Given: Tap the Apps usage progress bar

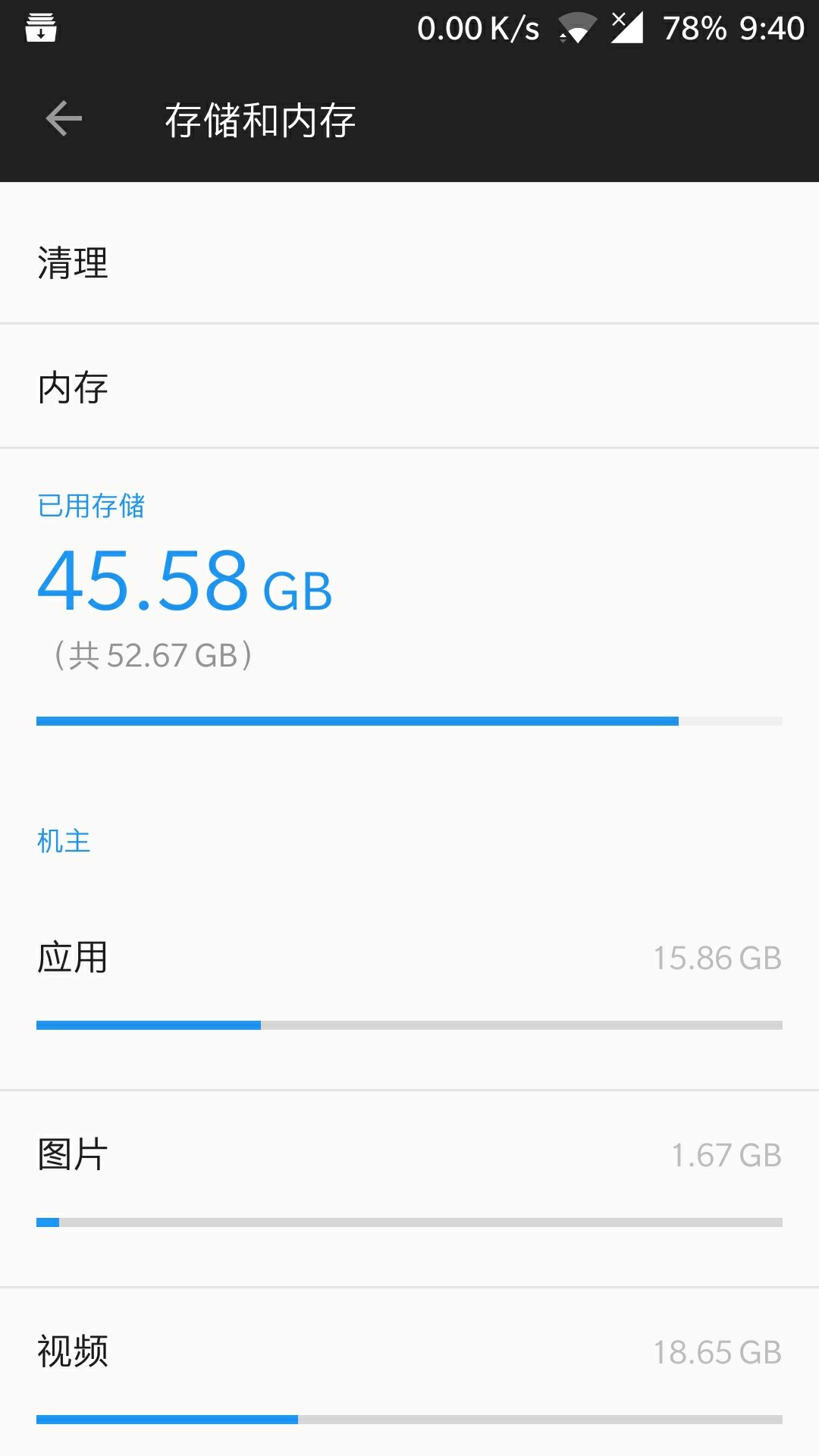Looking at the screenshot, I should tap(409, 1024).
